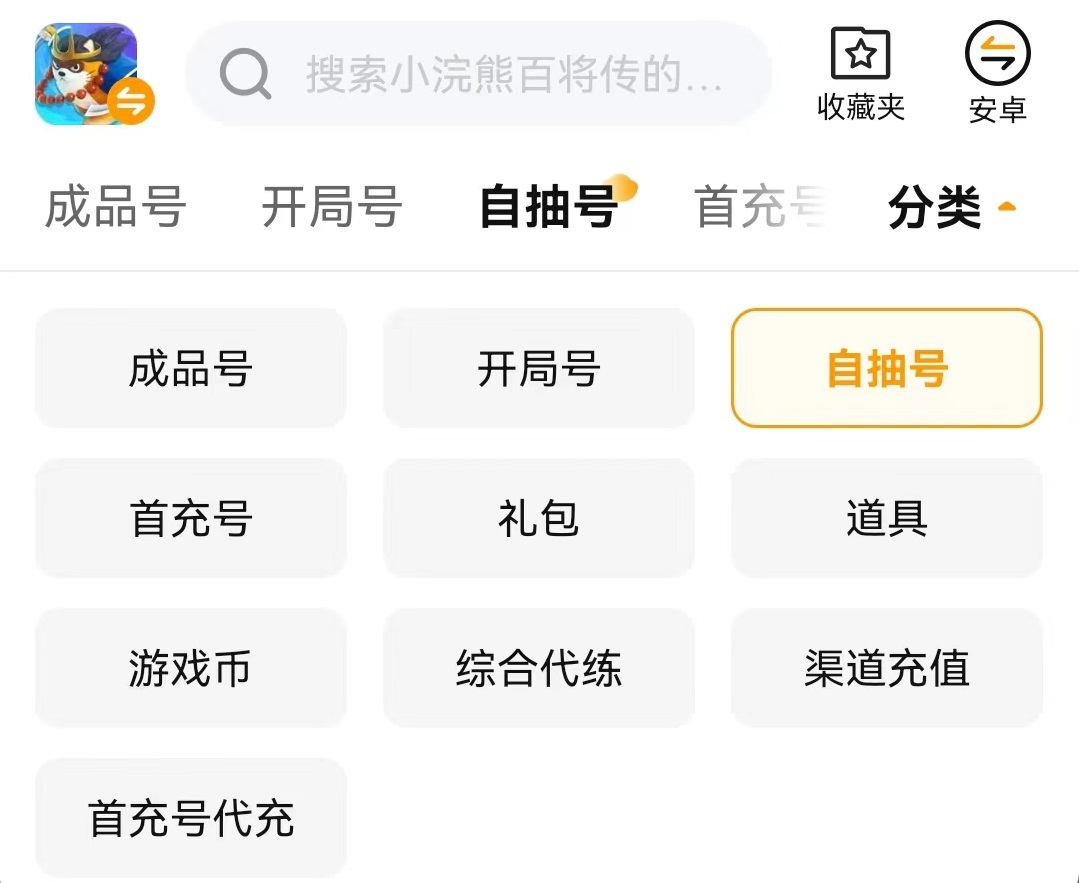
Task: Switch to the 成品号 top tab
Action: (116, 207)
